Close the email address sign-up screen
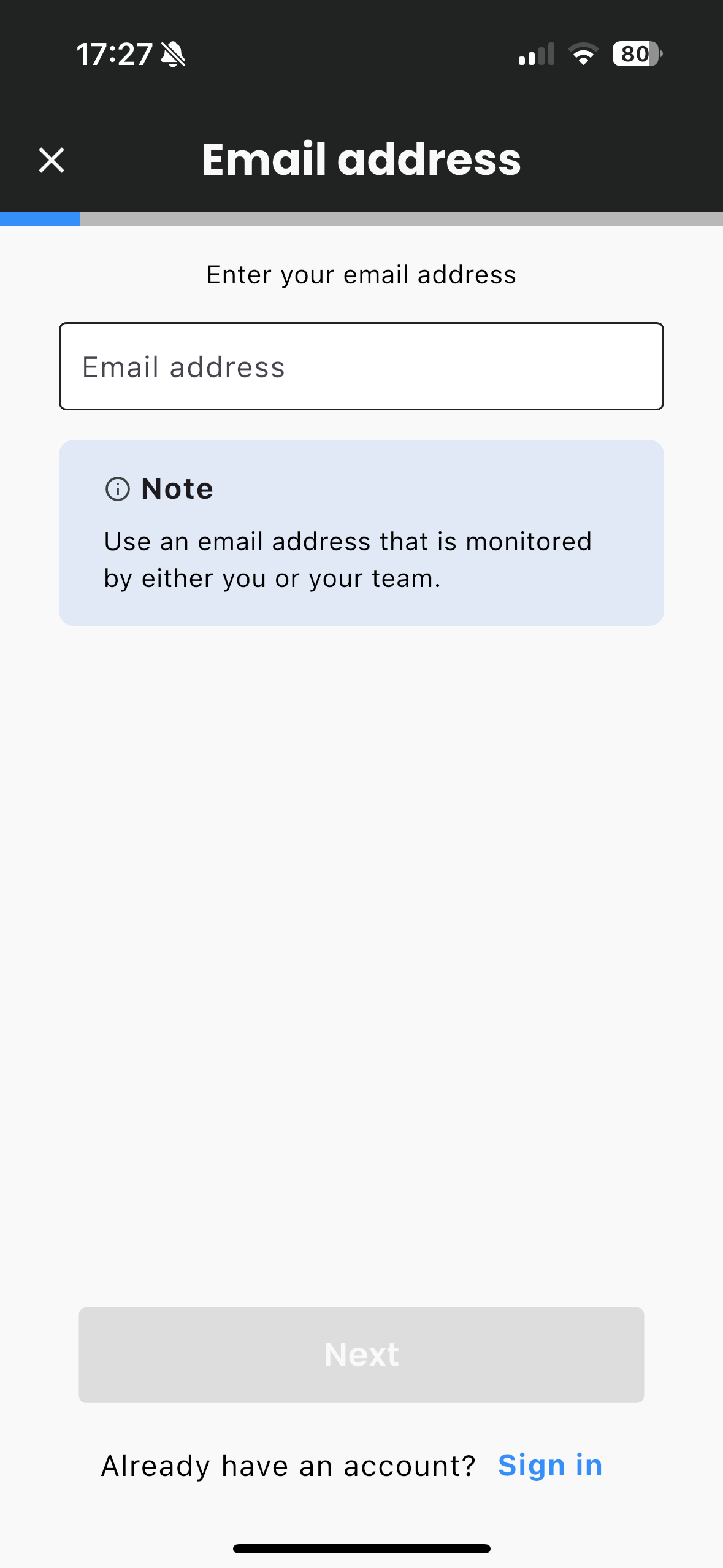 point(52,160)
